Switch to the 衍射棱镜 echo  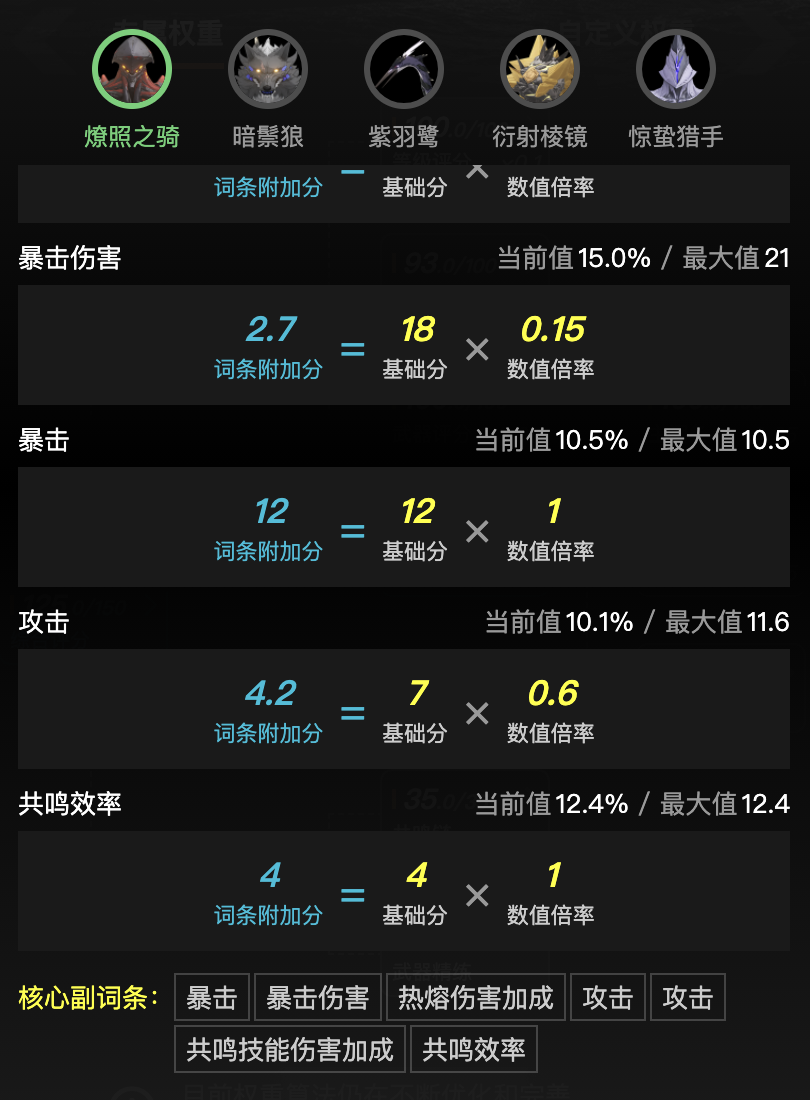[x=540, y=70]
